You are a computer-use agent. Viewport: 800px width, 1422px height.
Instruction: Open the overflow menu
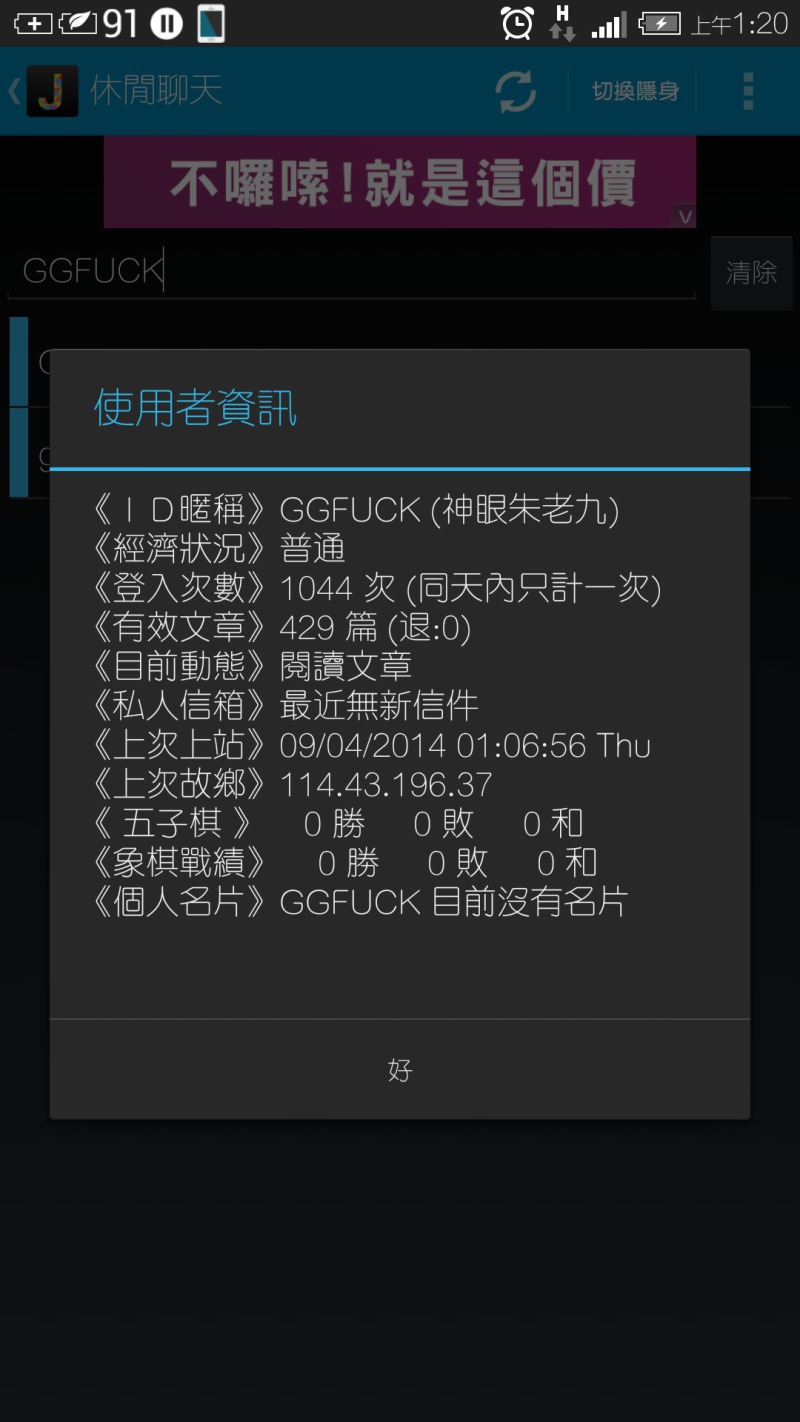click(748, 92)
